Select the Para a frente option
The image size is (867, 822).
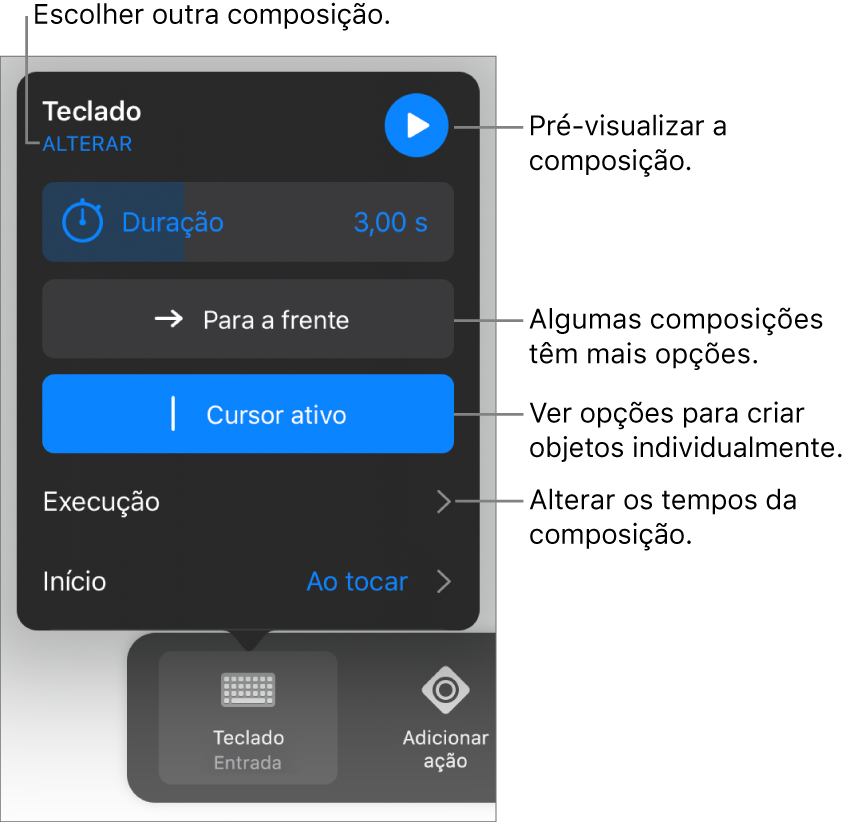248,320
